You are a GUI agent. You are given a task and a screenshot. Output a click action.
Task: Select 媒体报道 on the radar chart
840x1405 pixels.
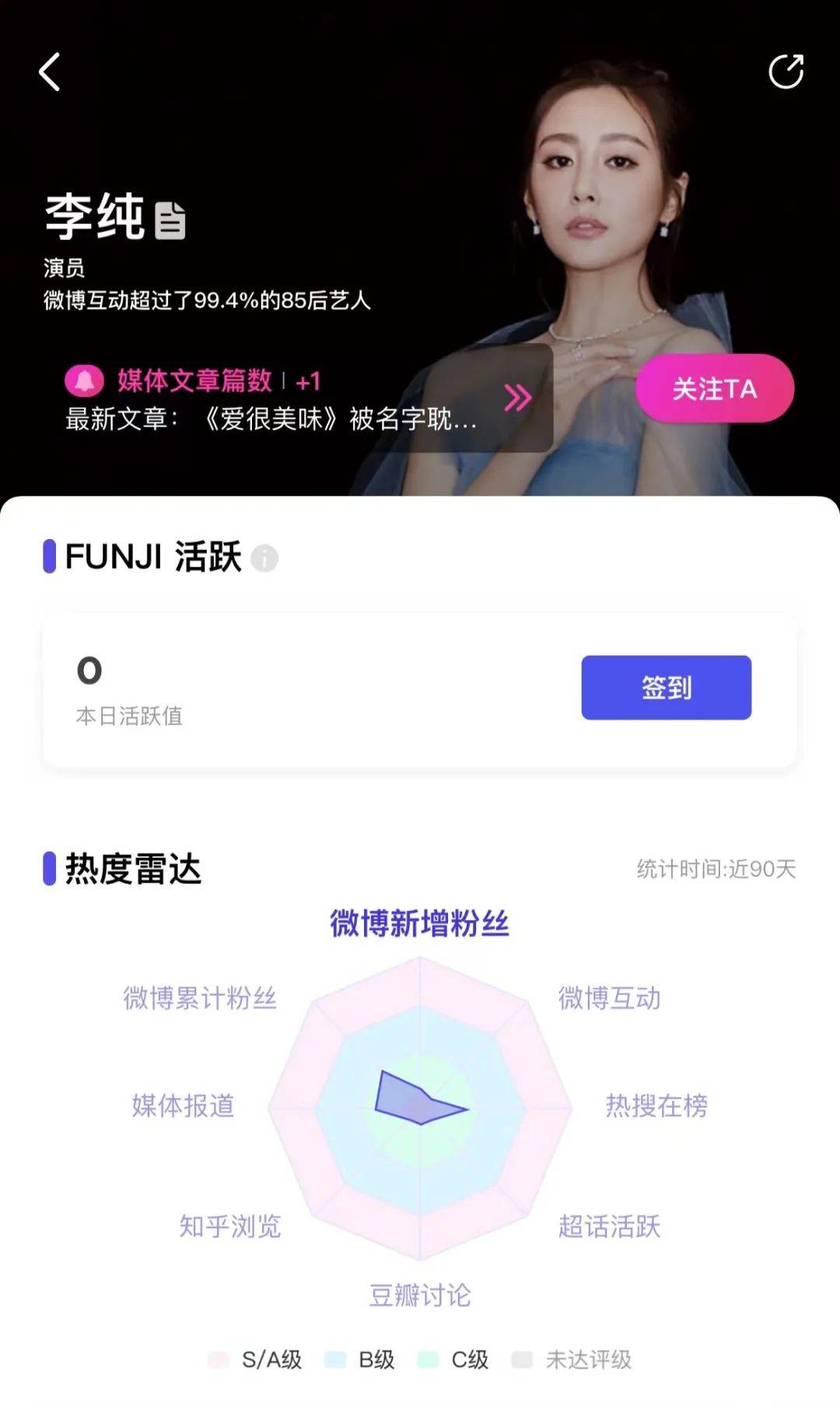point(183,1105)
